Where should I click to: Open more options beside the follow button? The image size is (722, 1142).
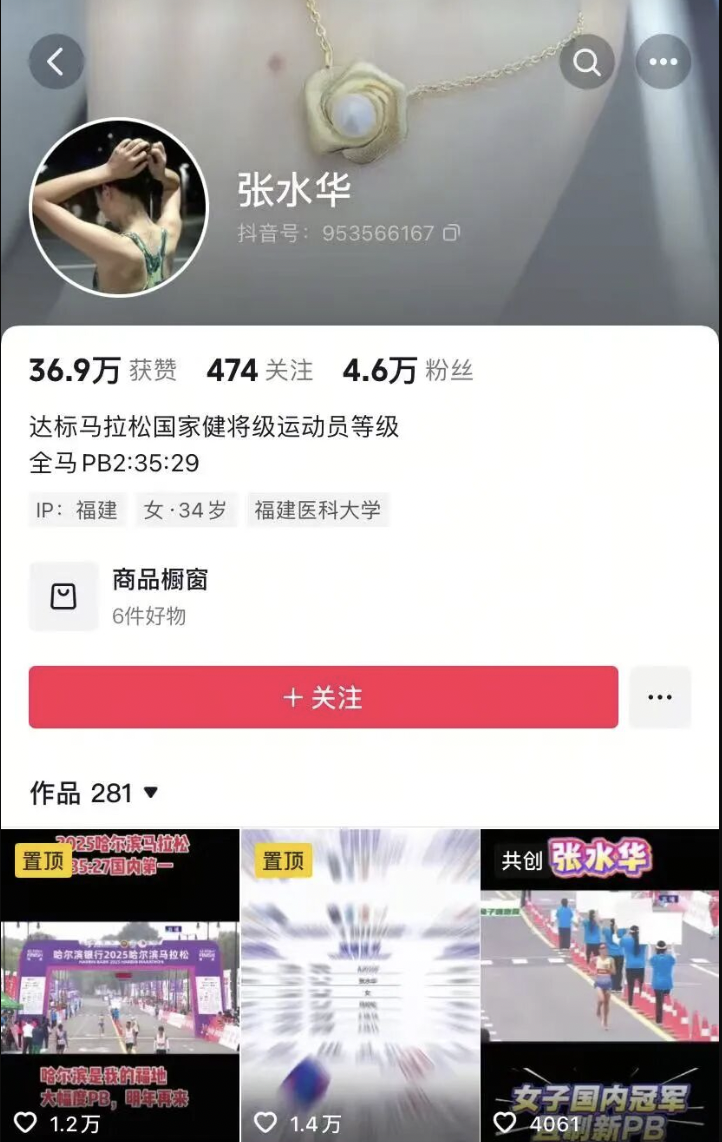[660, 697]
